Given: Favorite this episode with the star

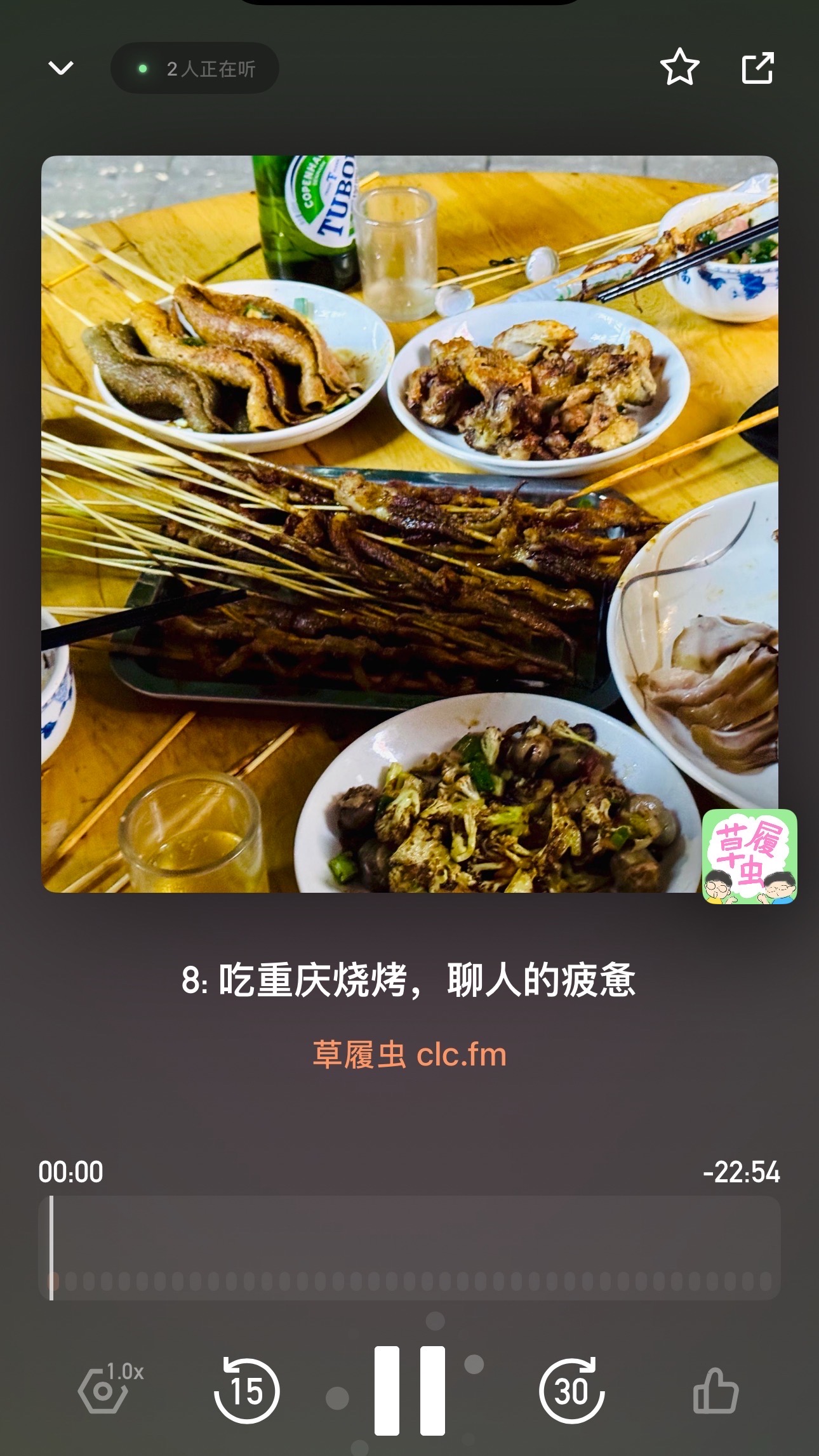Looking at the screenshot, I should [x=680, y=67].
